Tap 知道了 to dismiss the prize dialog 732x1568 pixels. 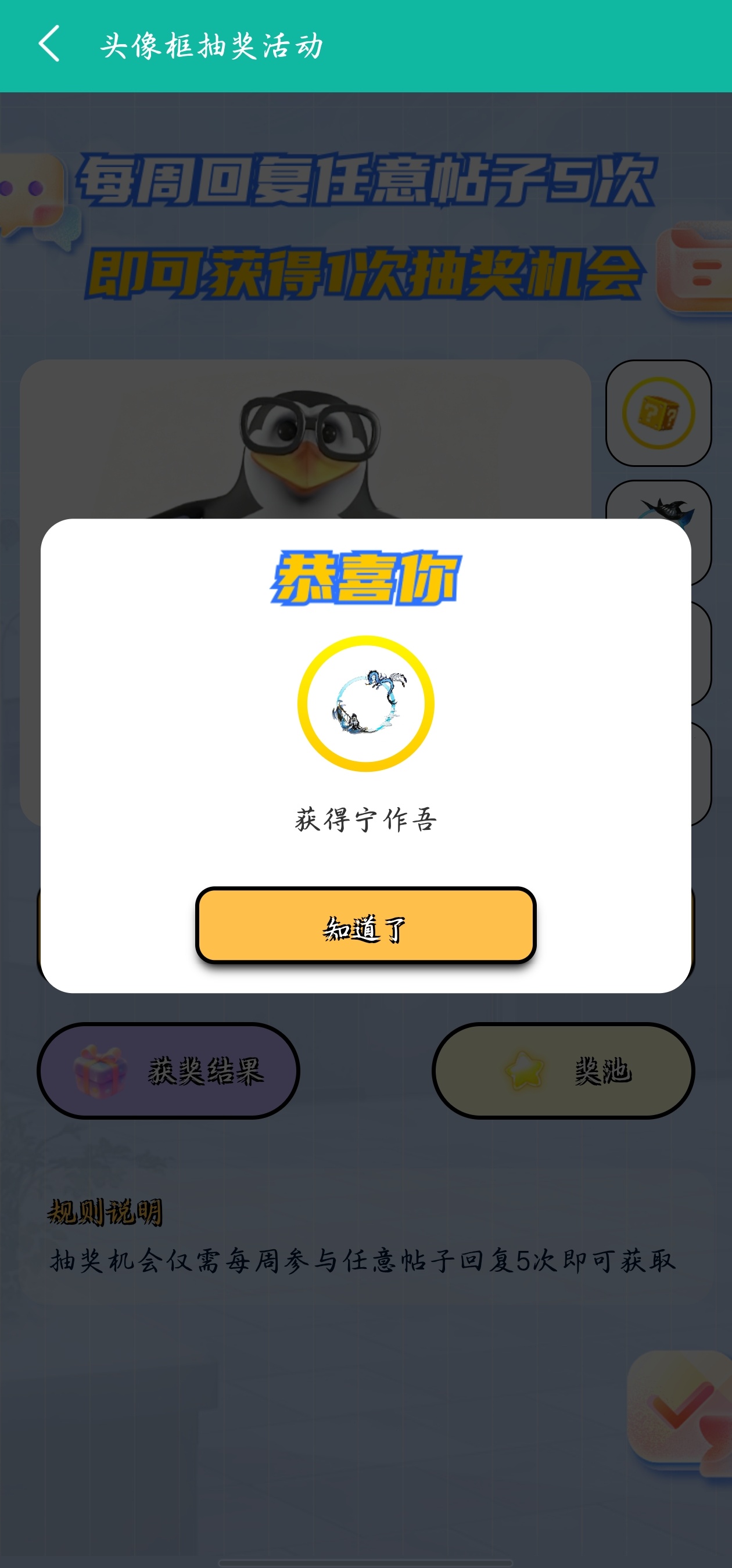click(x=365, y=925)
